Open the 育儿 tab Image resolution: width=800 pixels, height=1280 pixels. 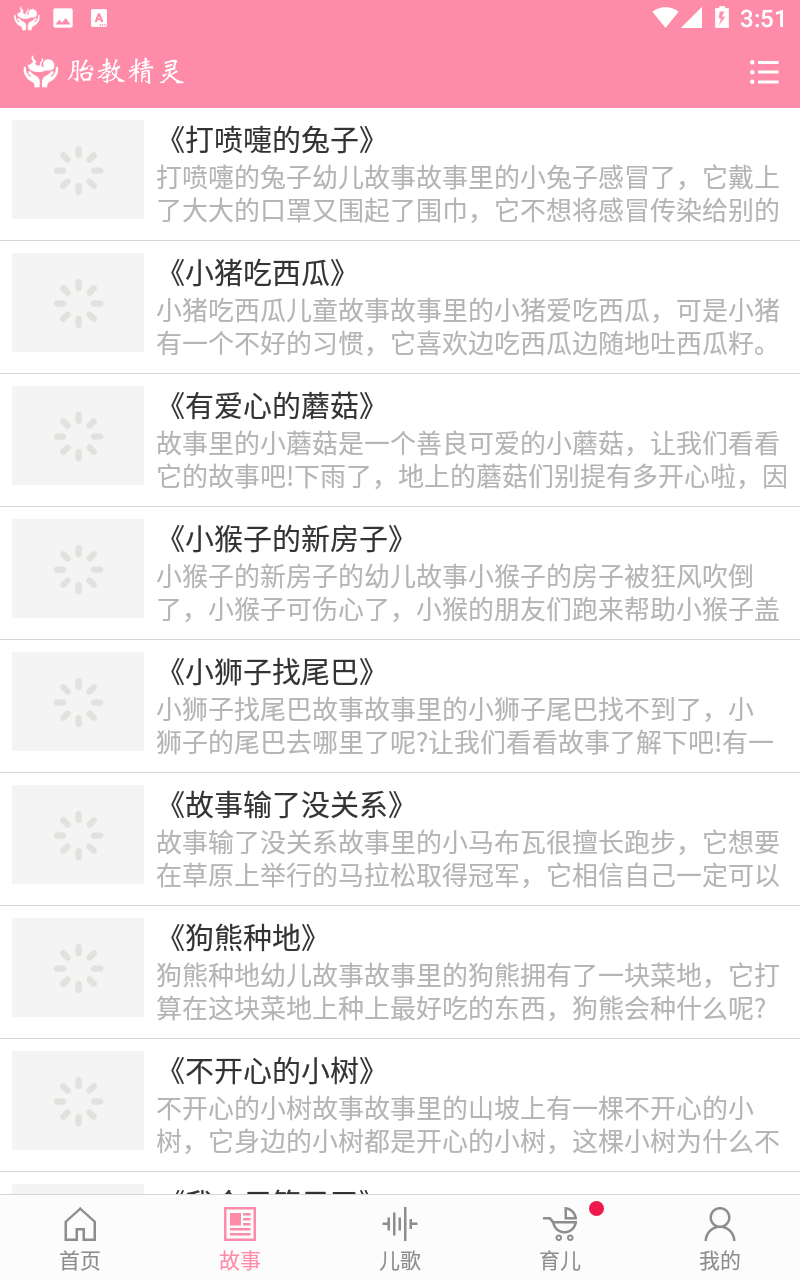[x=560, y=1238]
